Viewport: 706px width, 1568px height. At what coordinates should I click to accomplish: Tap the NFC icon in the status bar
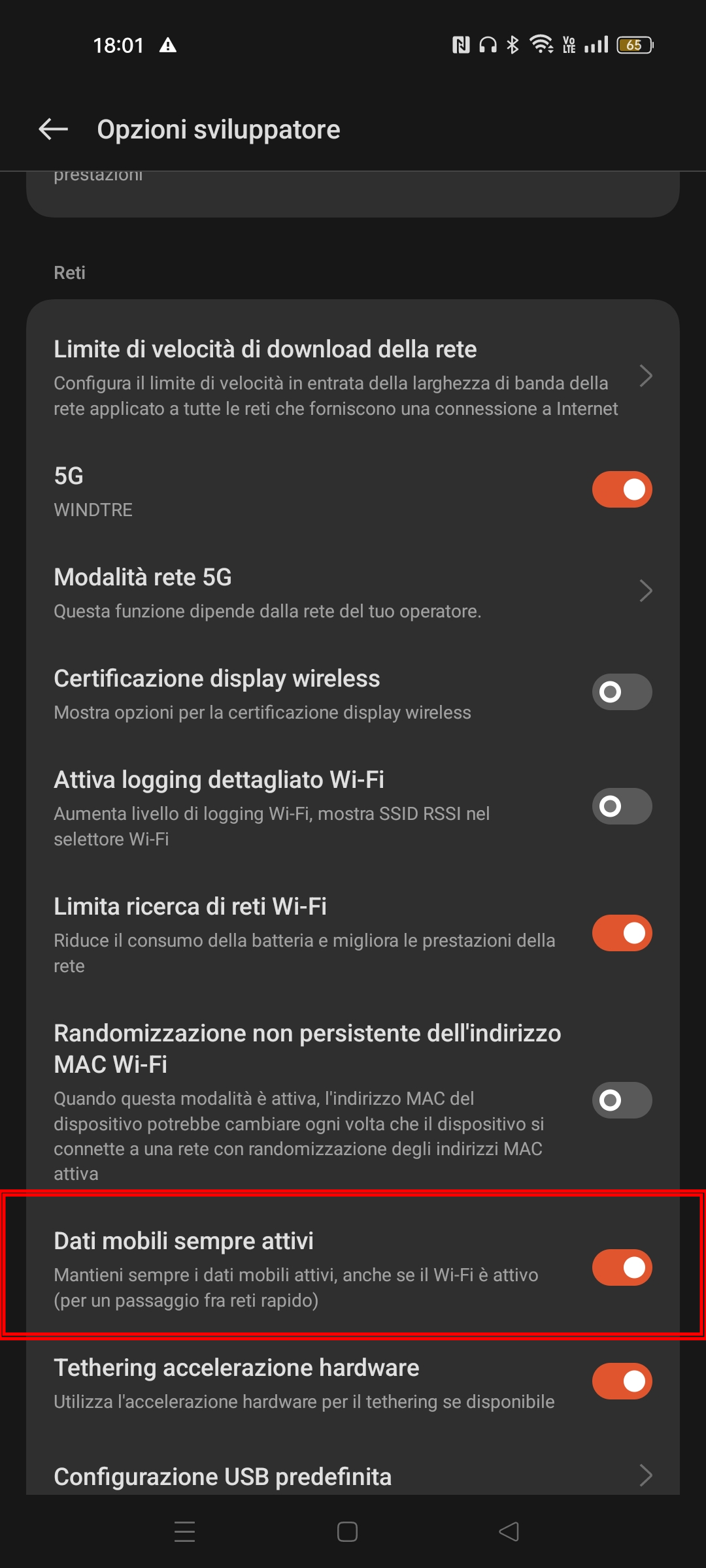tap(460, 44)
